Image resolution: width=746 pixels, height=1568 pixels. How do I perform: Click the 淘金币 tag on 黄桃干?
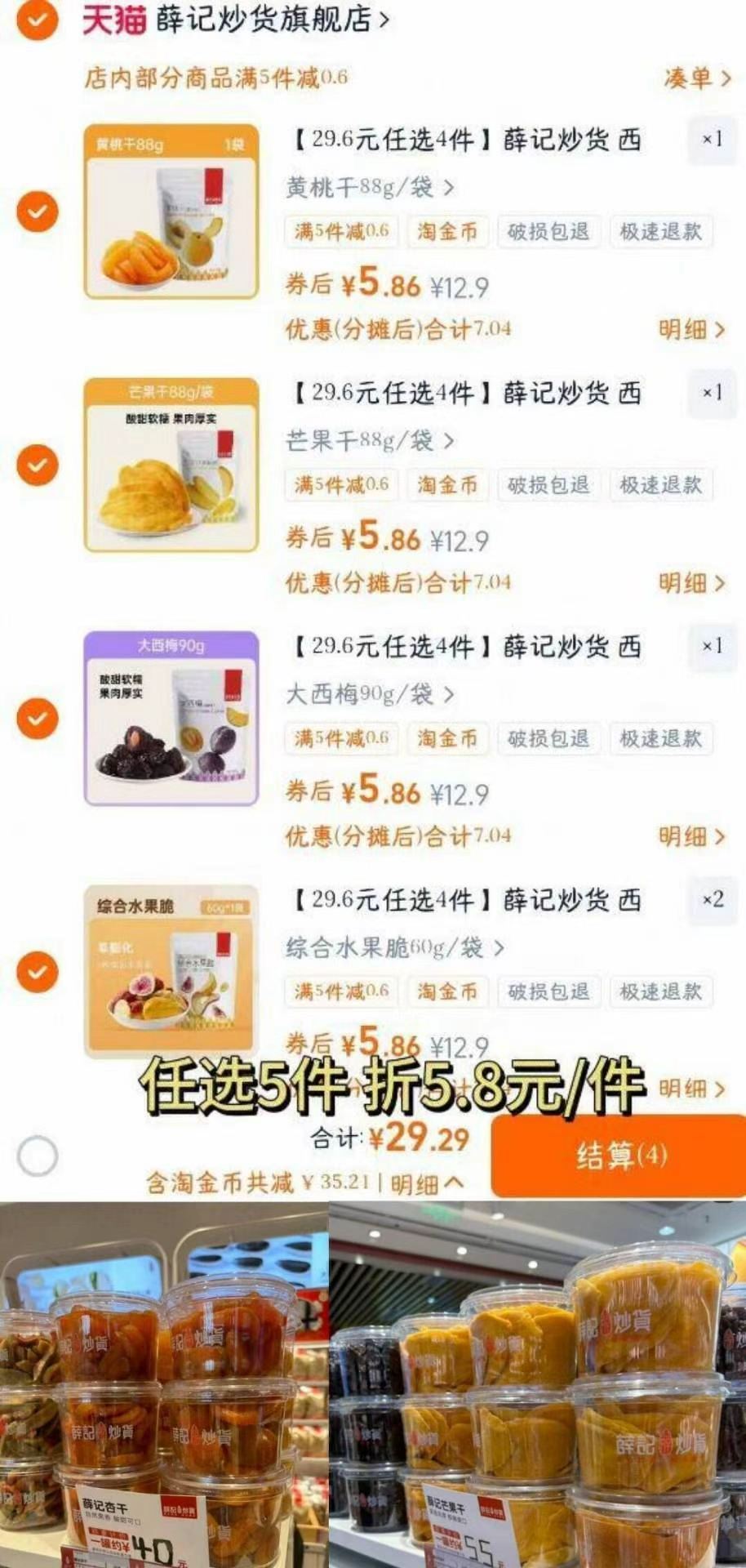[447, 232]
